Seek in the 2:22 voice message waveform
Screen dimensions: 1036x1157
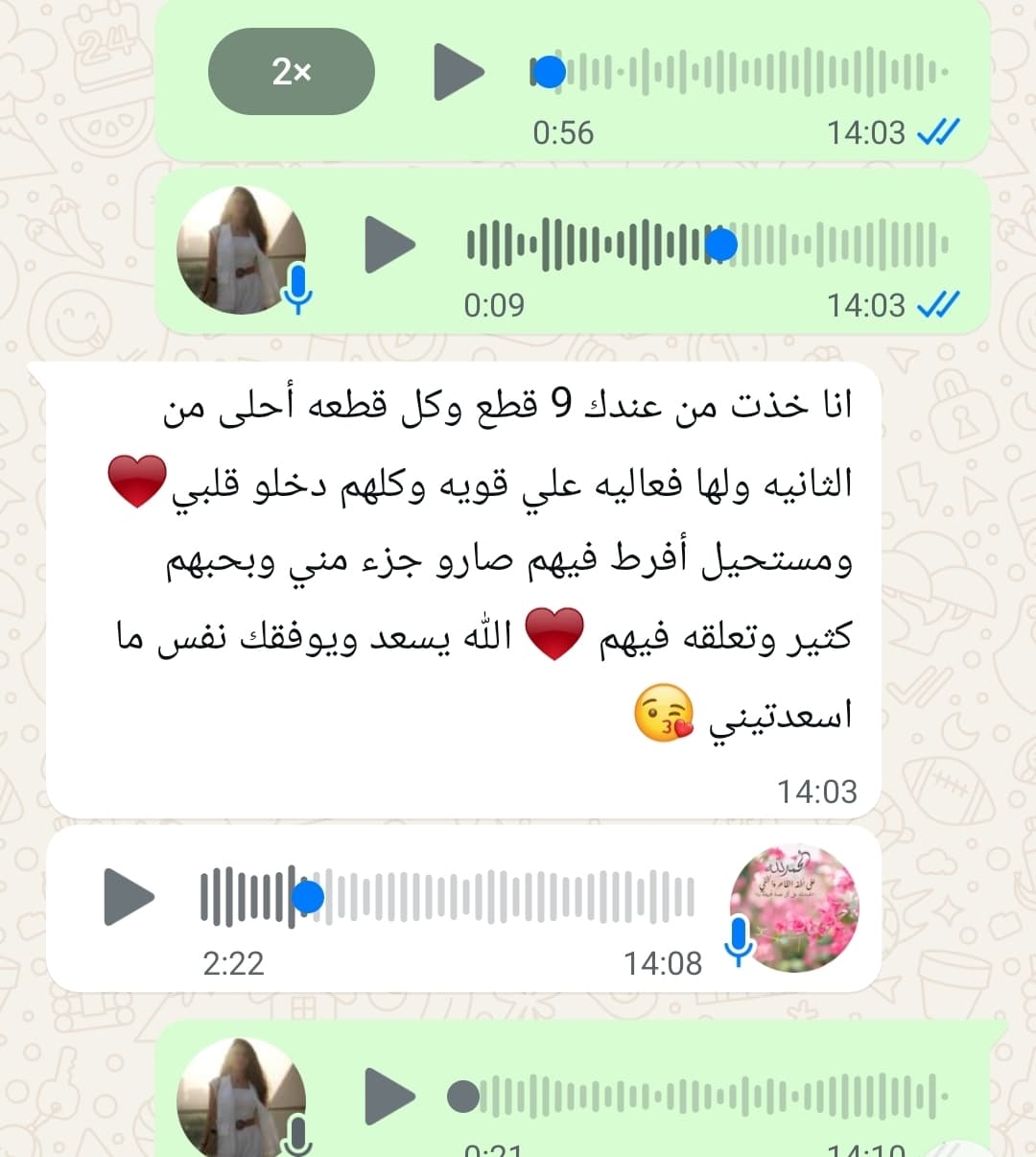pyautogui.click(x=448, y=897)
